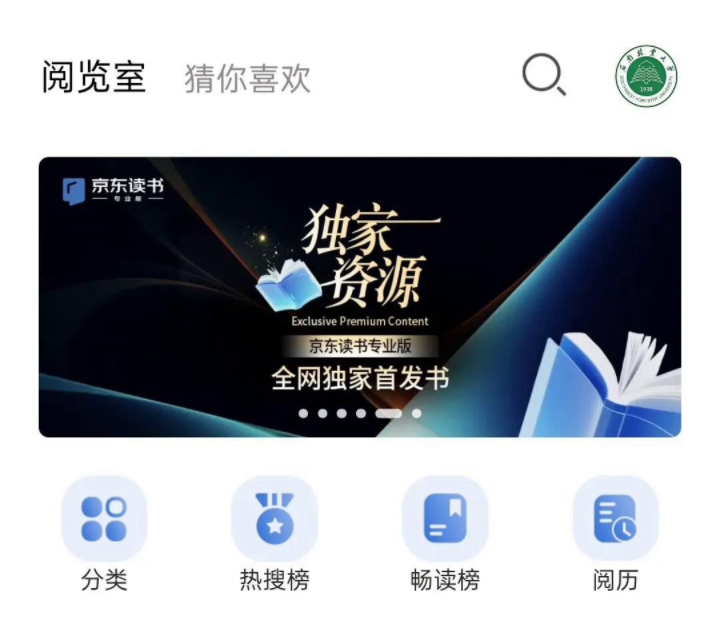719x638 pixels.
Task: Open the 畅读榜 ranking
Action: click(x=444, y=520)
